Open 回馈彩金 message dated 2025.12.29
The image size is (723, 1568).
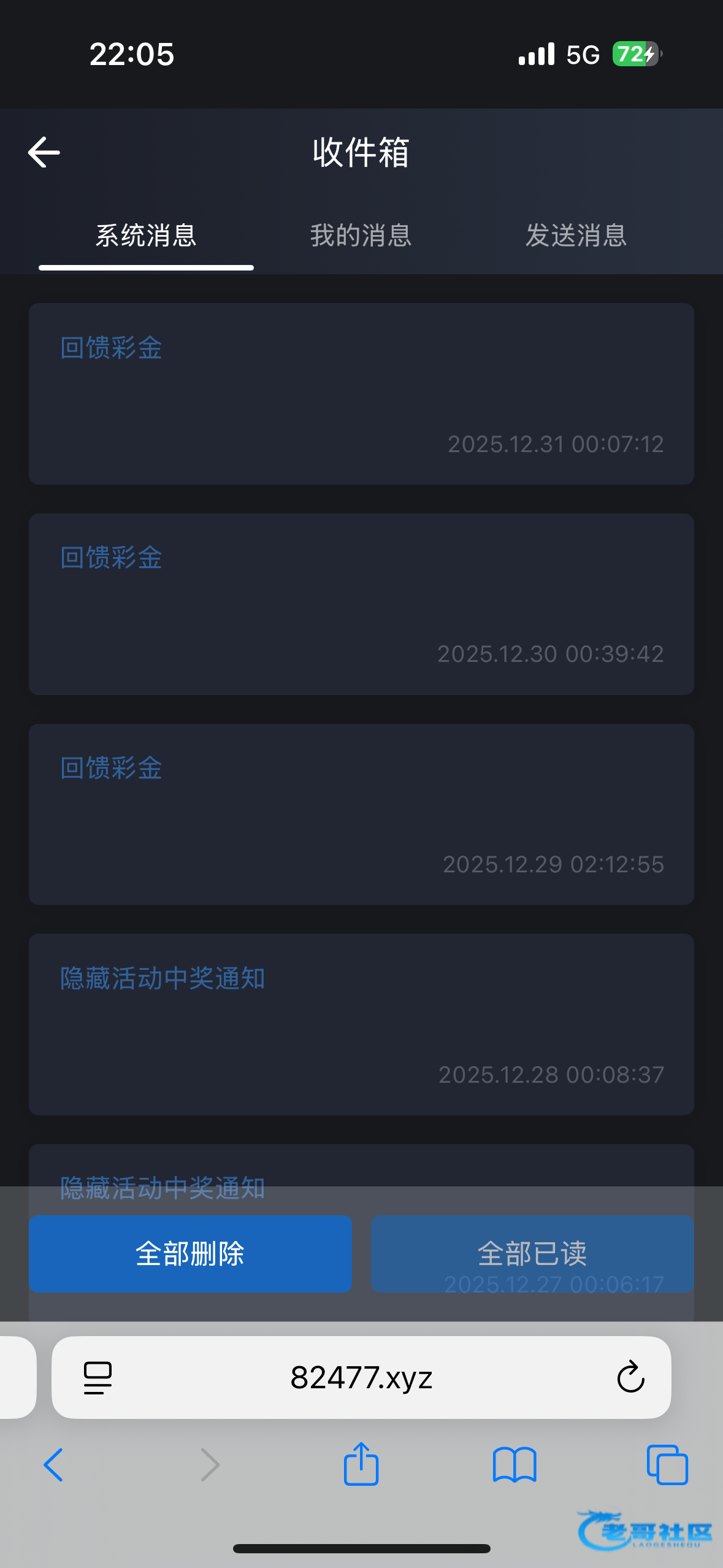[x=361, y=814]
